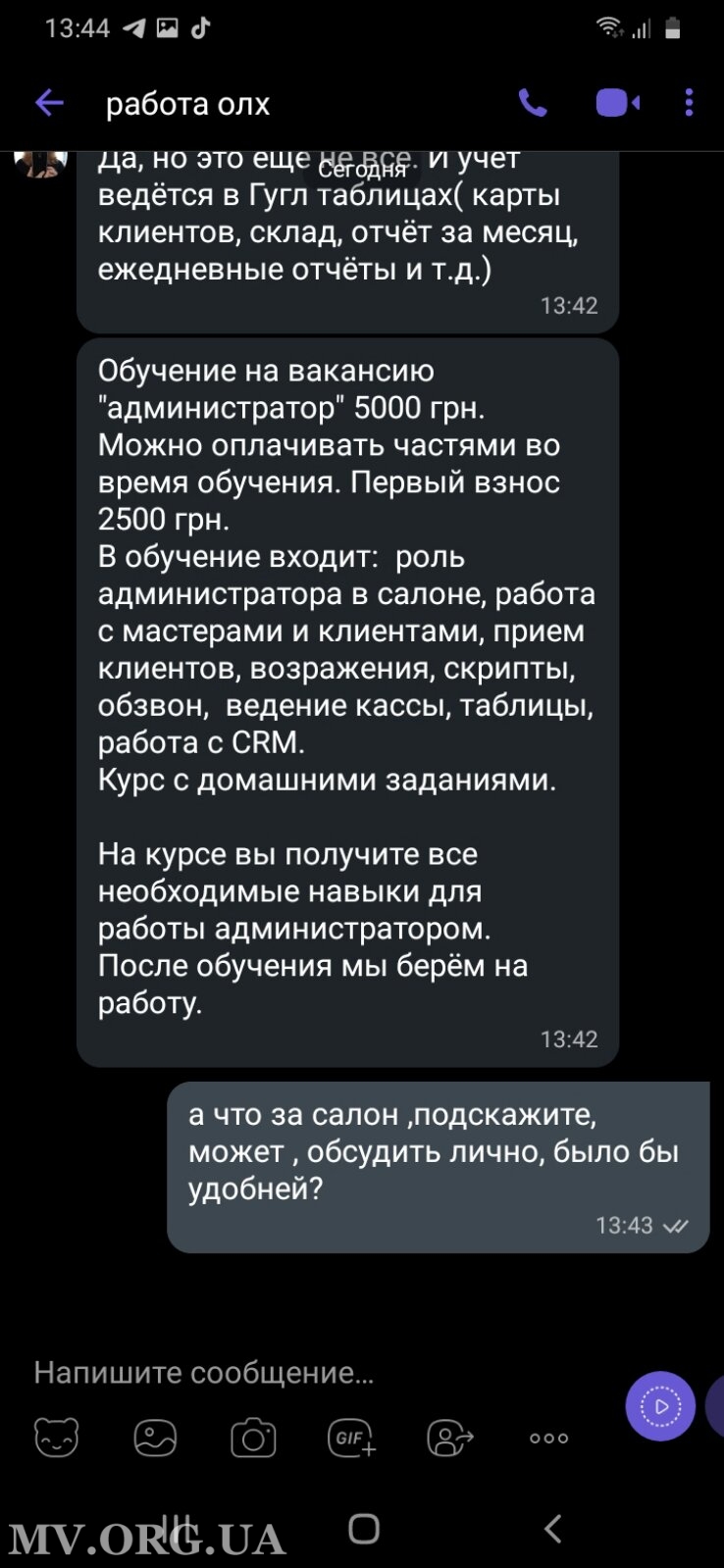This screenshot has width=724, height=1568.
Task: Open the sender's avatar
Action: (x=41, y=164)
